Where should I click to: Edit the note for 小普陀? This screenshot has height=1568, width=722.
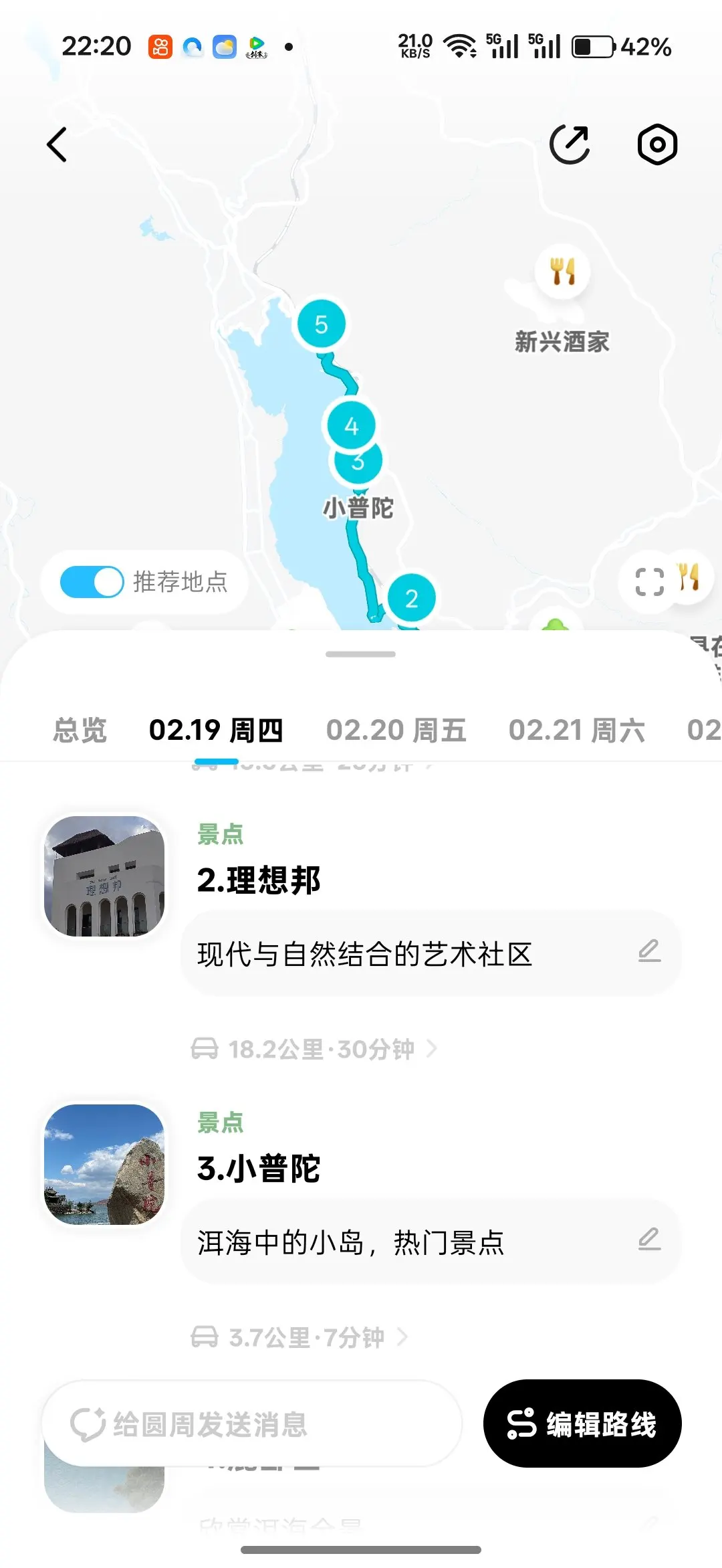[648, 1240]
